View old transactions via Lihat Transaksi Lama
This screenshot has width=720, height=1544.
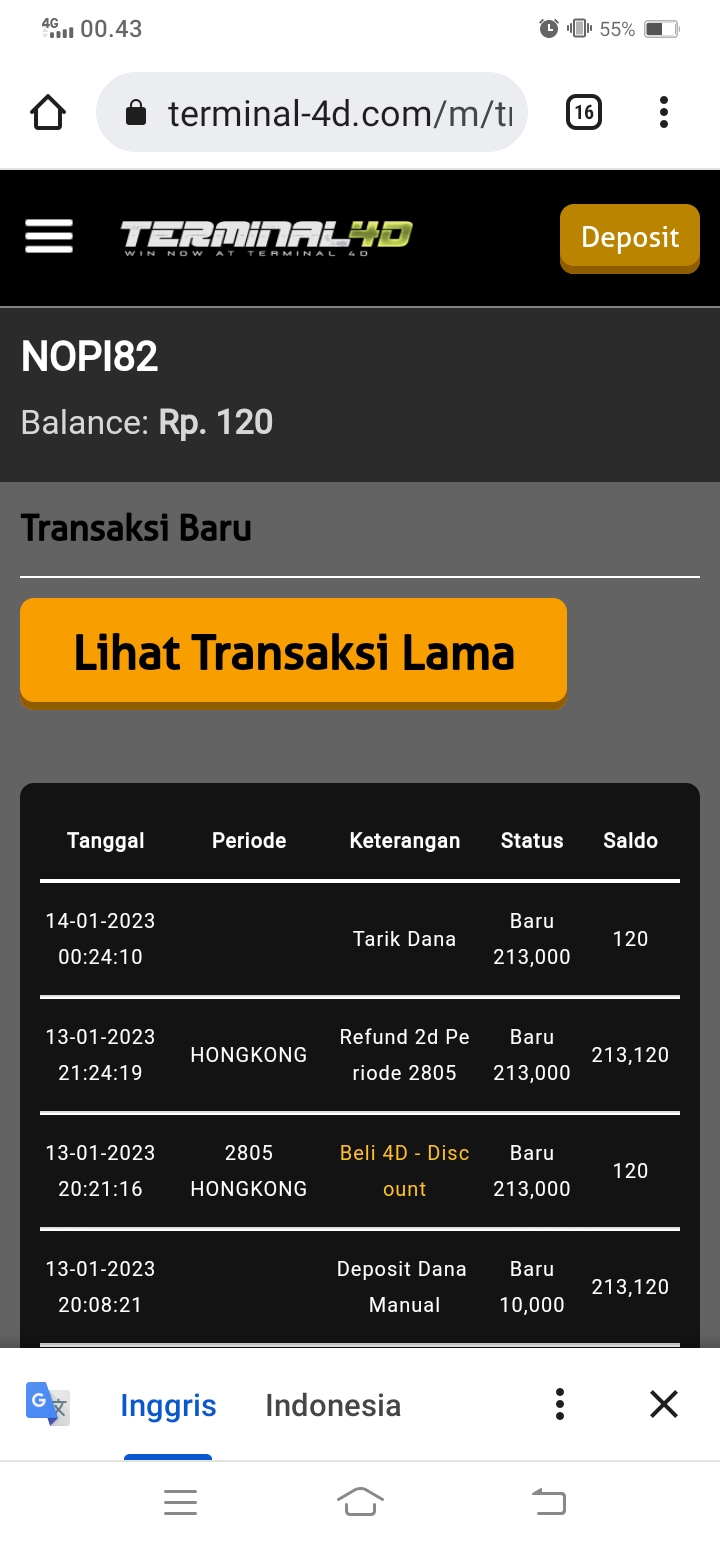pyautogui.click(x=293, y=652)
